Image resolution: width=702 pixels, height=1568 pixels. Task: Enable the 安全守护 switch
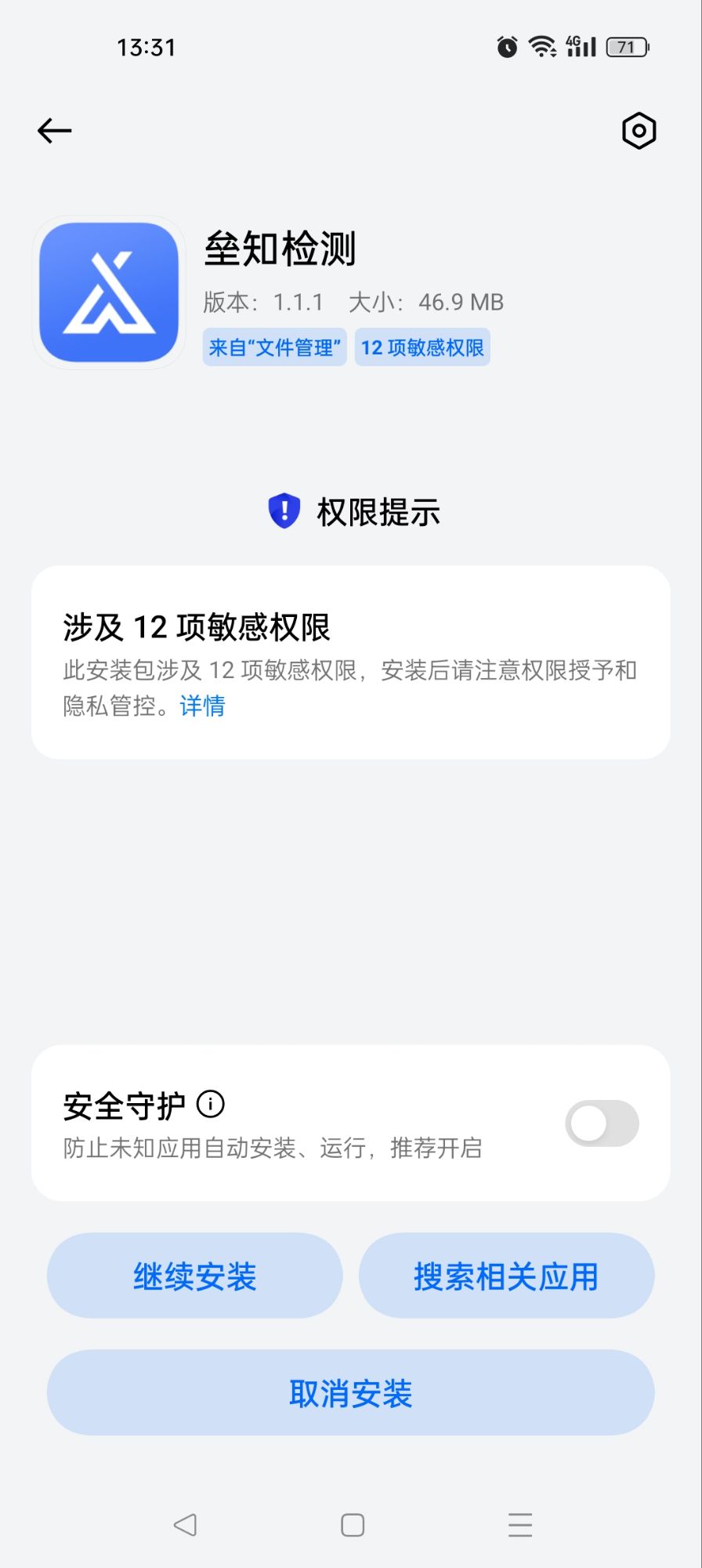click(x=602, y=1123)
